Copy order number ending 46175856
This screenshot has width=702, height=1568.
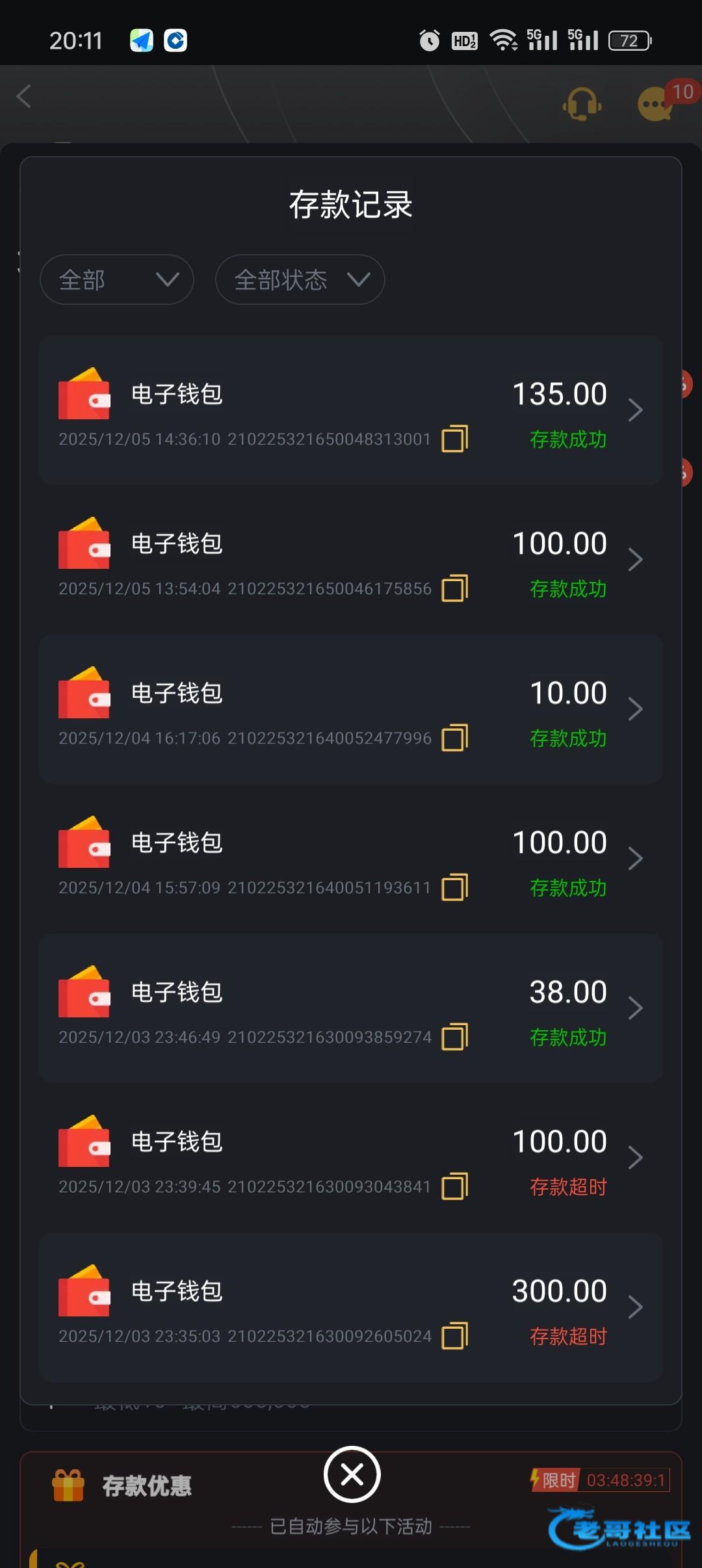(455, 588)
